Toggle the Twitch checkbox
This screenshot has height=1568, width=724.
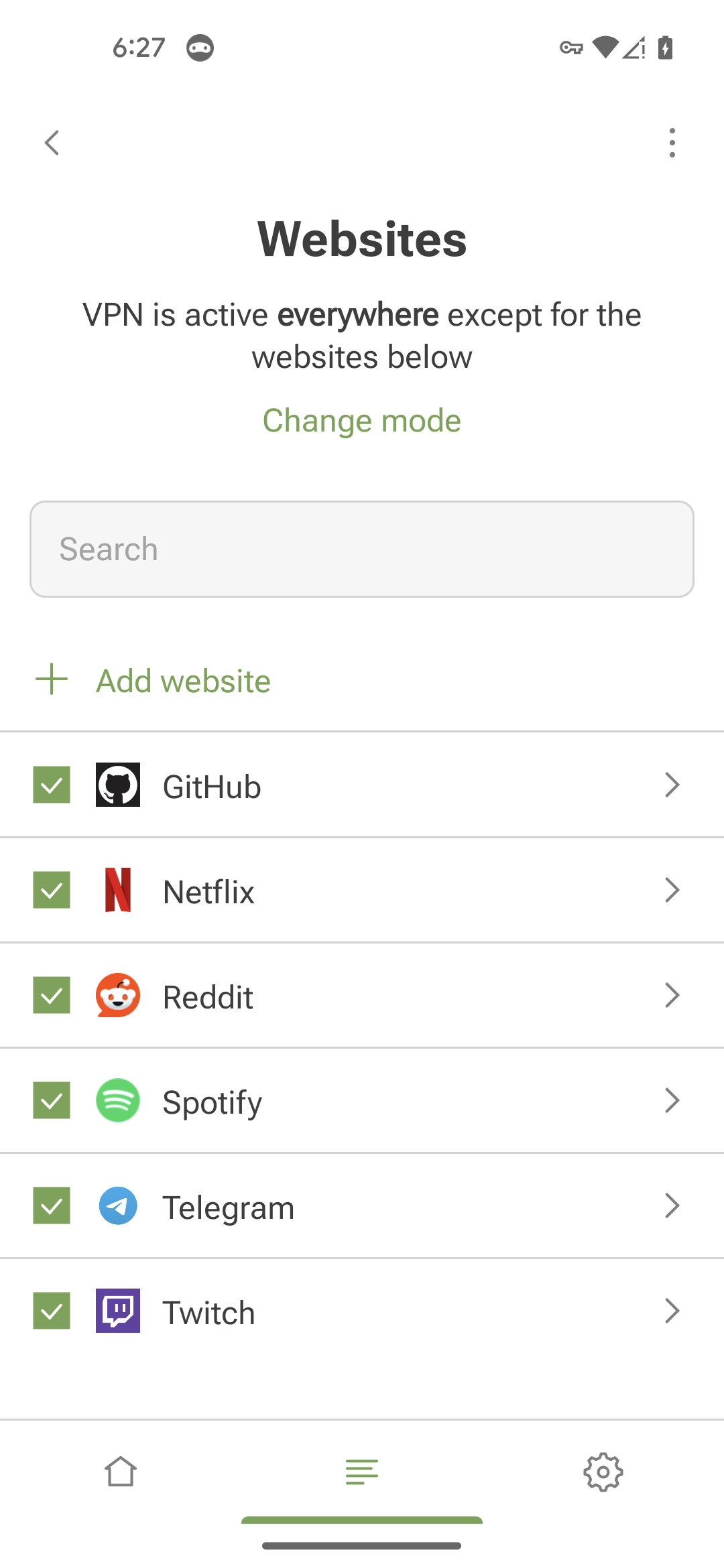click(52, 1311)
